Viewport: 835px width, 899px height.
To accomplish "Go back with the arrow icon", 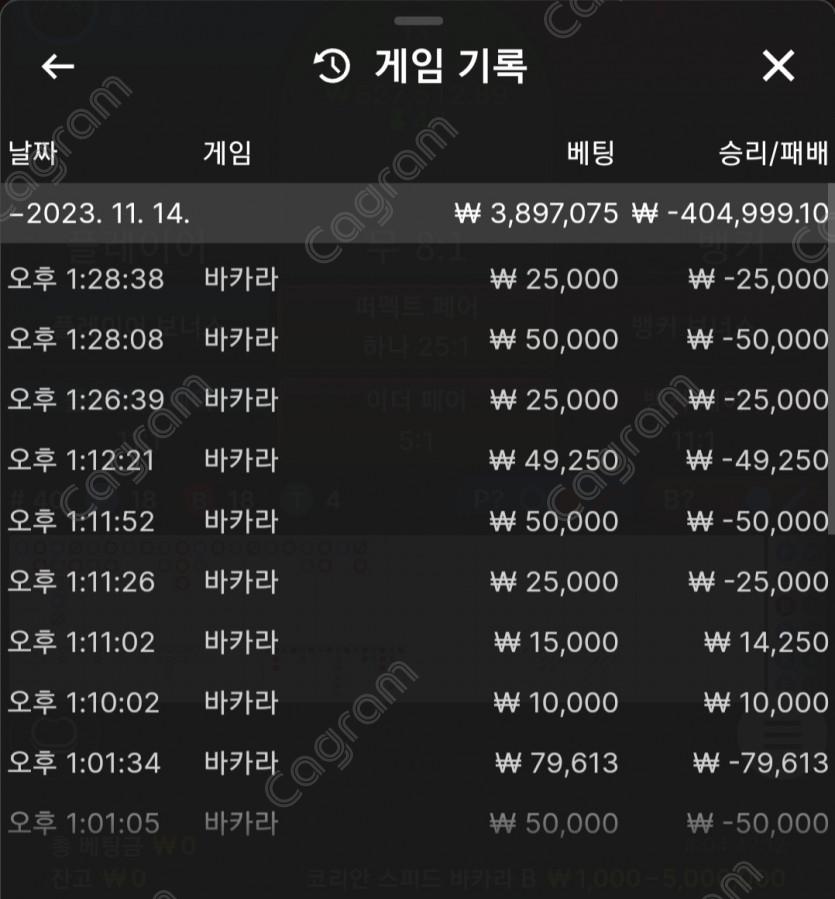I will [58, 66].
